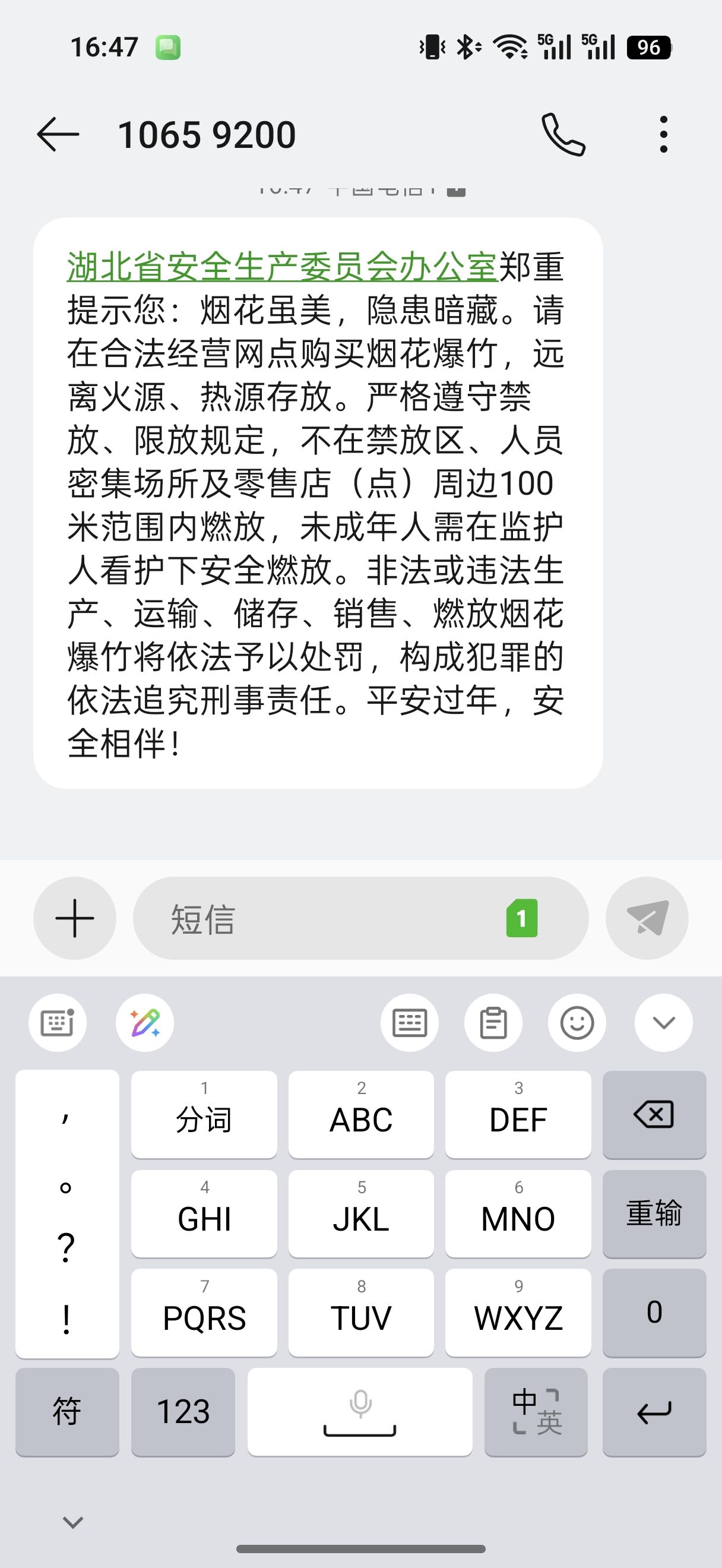Switch to the 123 number keyboard
The width and height of the screenshot is (722, 1568).
pos(183,1412)
